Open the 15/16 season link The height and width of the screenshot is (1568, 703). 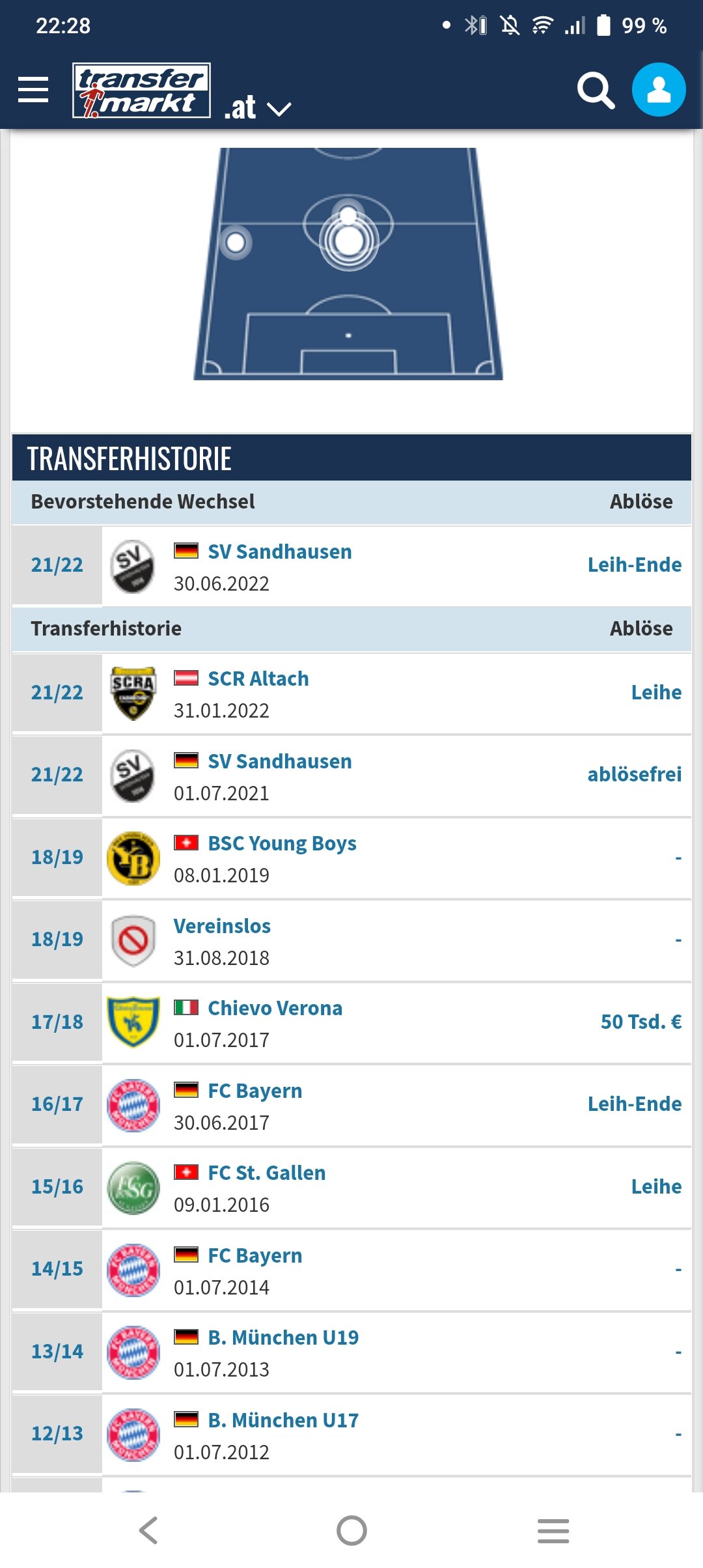[x=57, y=1186]
